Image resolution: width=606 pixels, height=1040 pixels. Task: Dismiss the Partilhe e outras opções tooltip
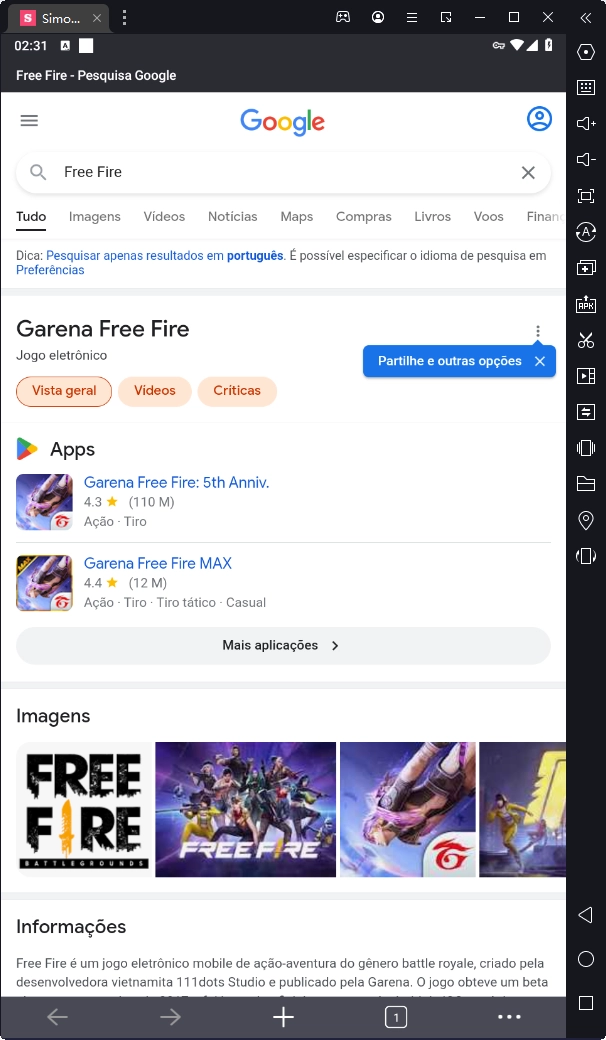point(539,361)
